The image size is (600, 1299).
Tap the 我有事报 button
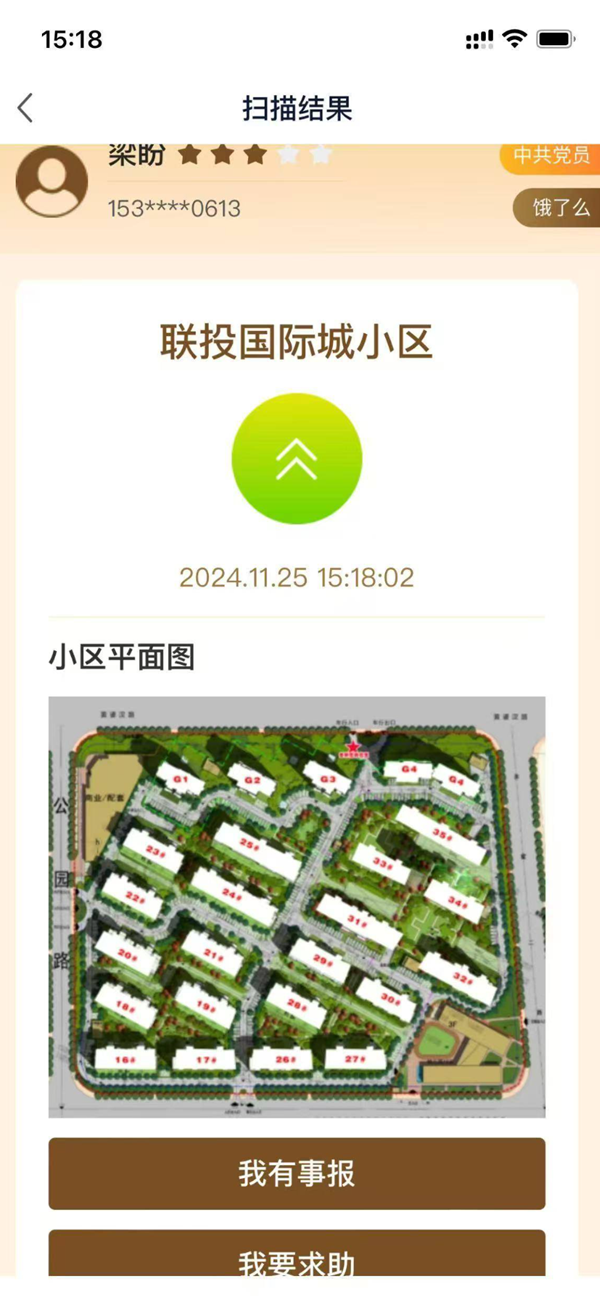(297, 1173)
